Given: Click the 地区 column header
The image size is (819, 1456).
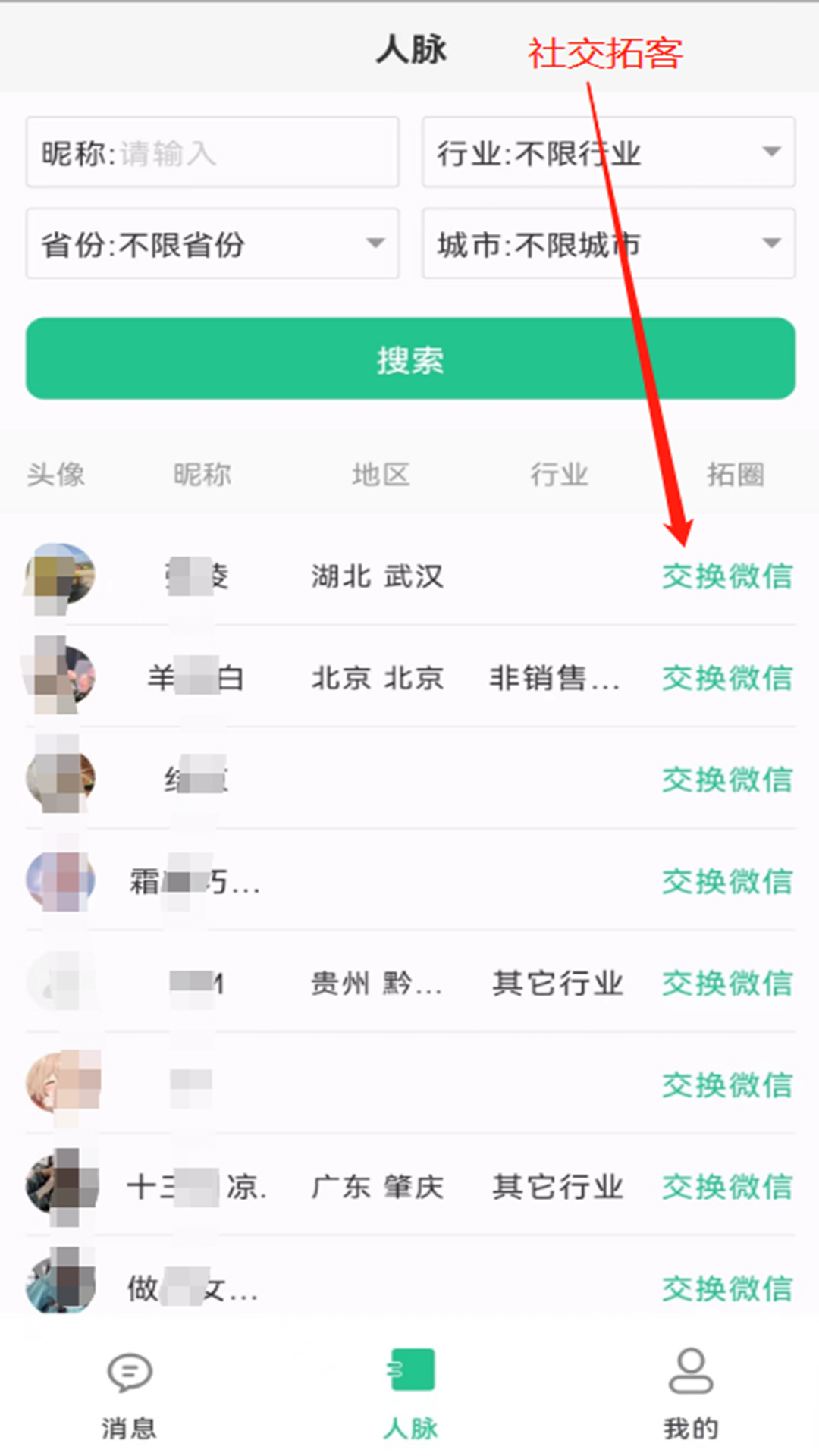Looking at the screenshot, I should pos(381,475).
